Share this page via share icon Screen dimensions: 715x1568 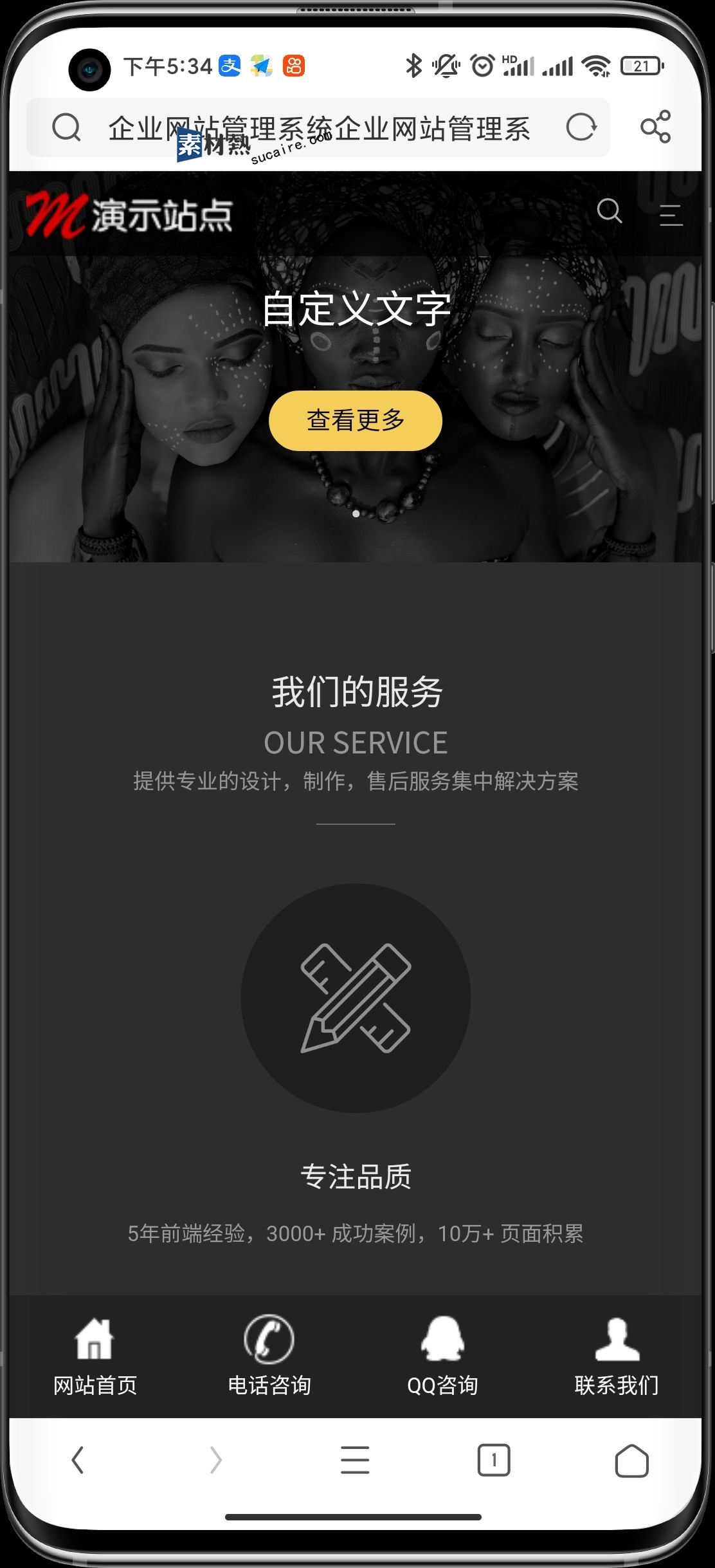tap(655, 127)
